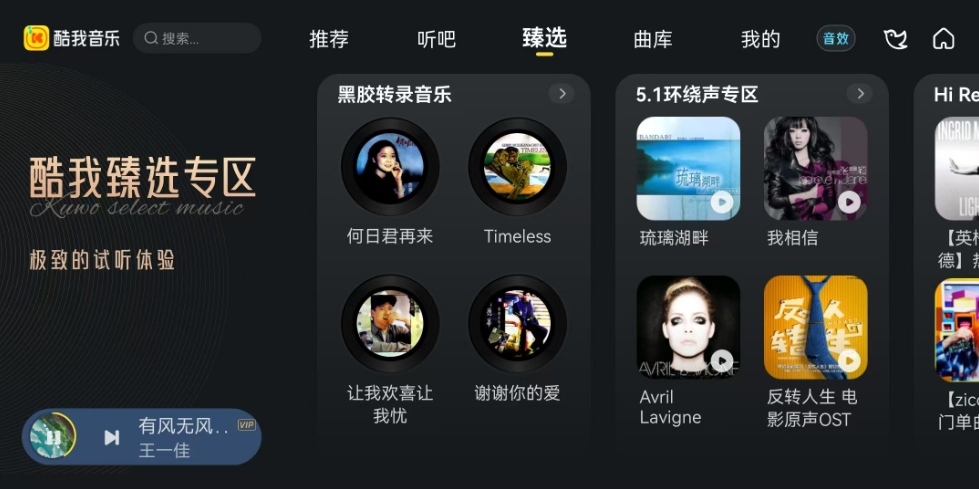Viewport: 979px width, 489px height.
Task: Open the 曲库 tab
Action: tap(653, 39)
